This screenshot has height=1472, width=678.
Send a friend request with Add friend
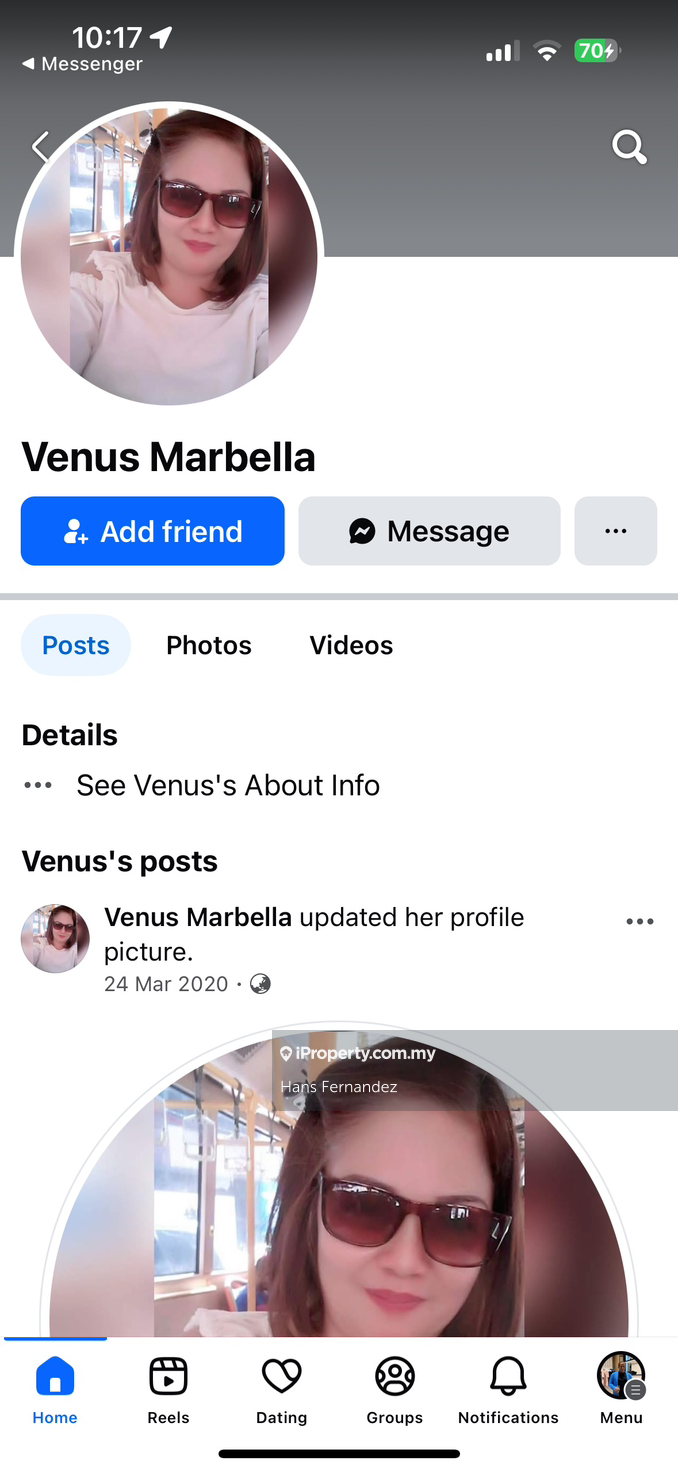pos(153,531)
